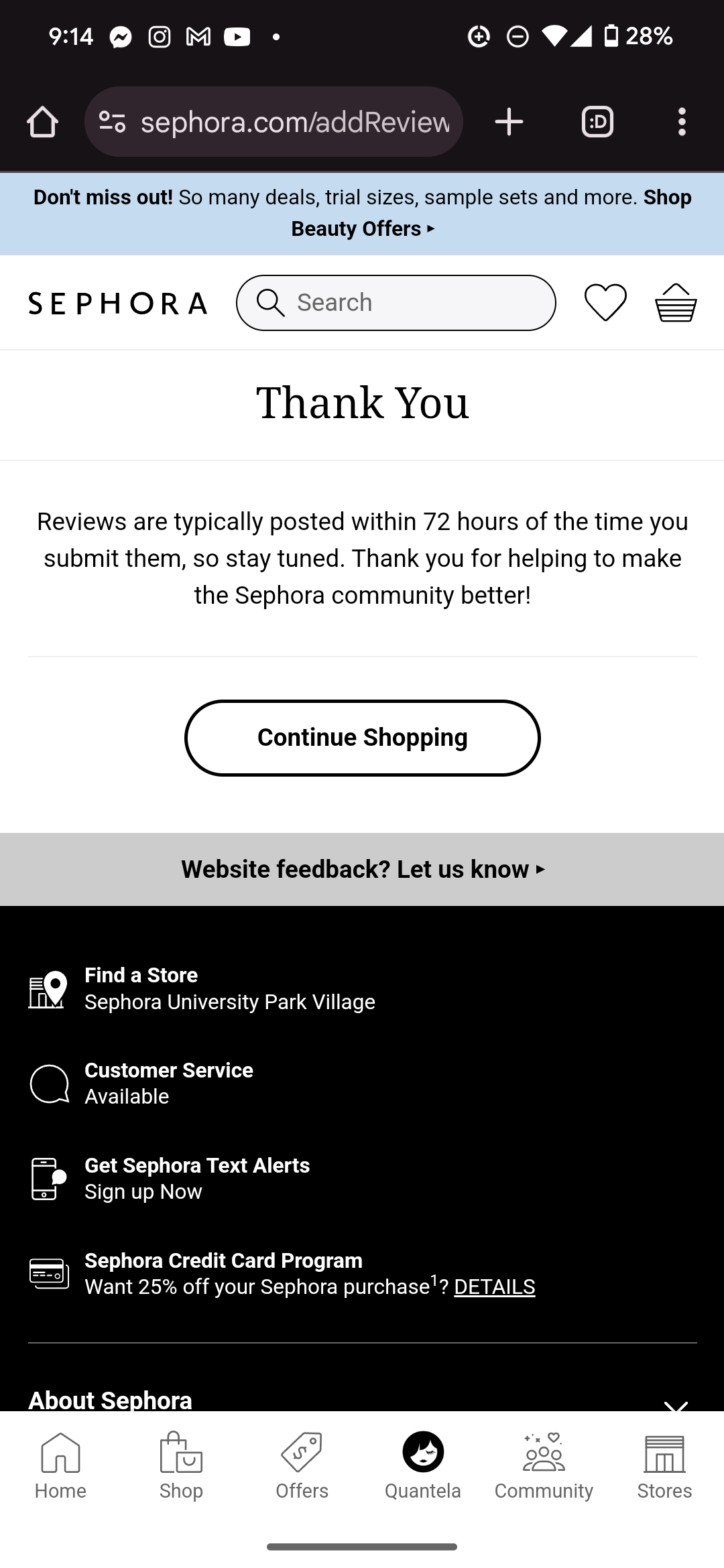The width and height of the screenshot is (724, 1568).
Task: Go to the Home tab
Action: tap(60, 1465)
